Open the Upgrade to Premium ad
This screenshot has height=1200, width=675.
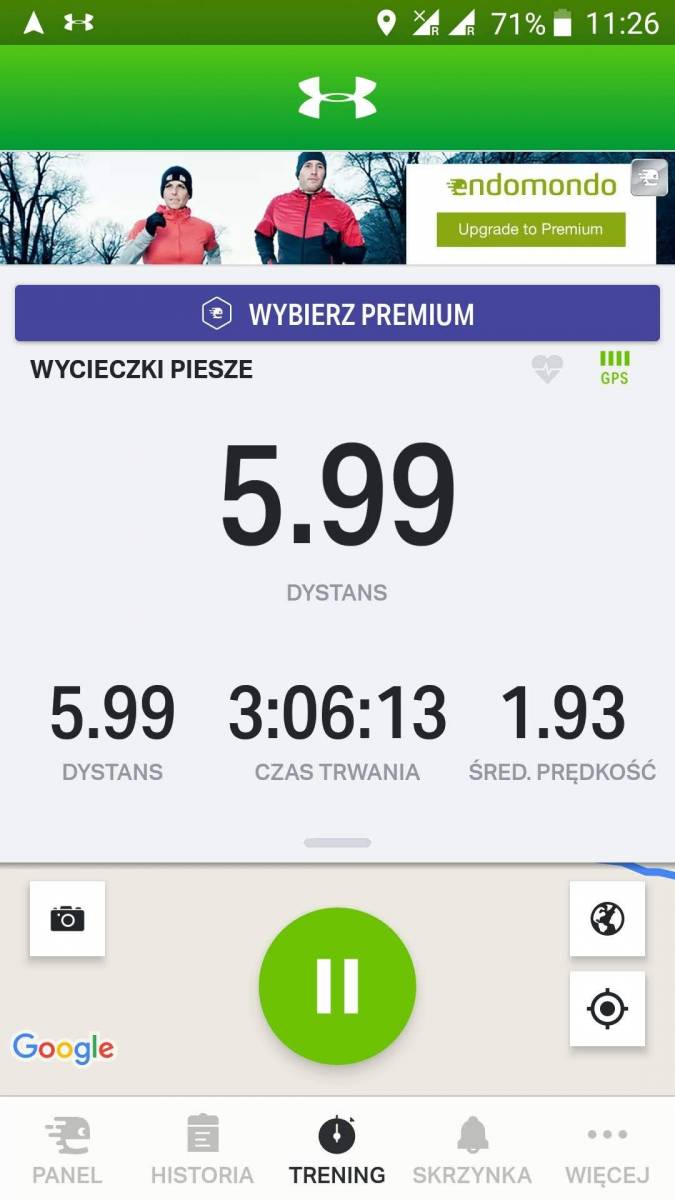point(530,229)
